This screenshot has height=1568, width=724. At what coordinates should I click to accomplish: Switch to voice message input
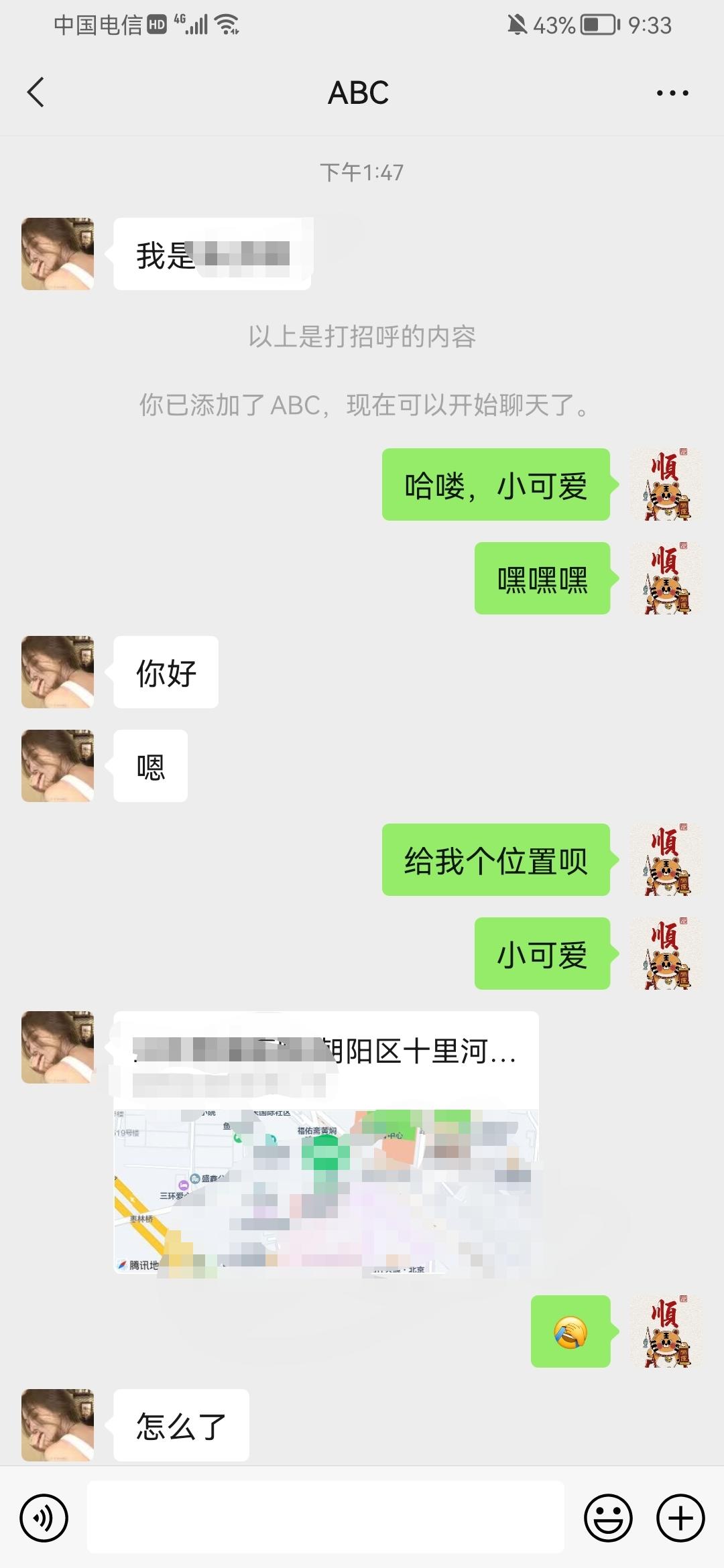pyautogui.click(x=44, y=1518)
